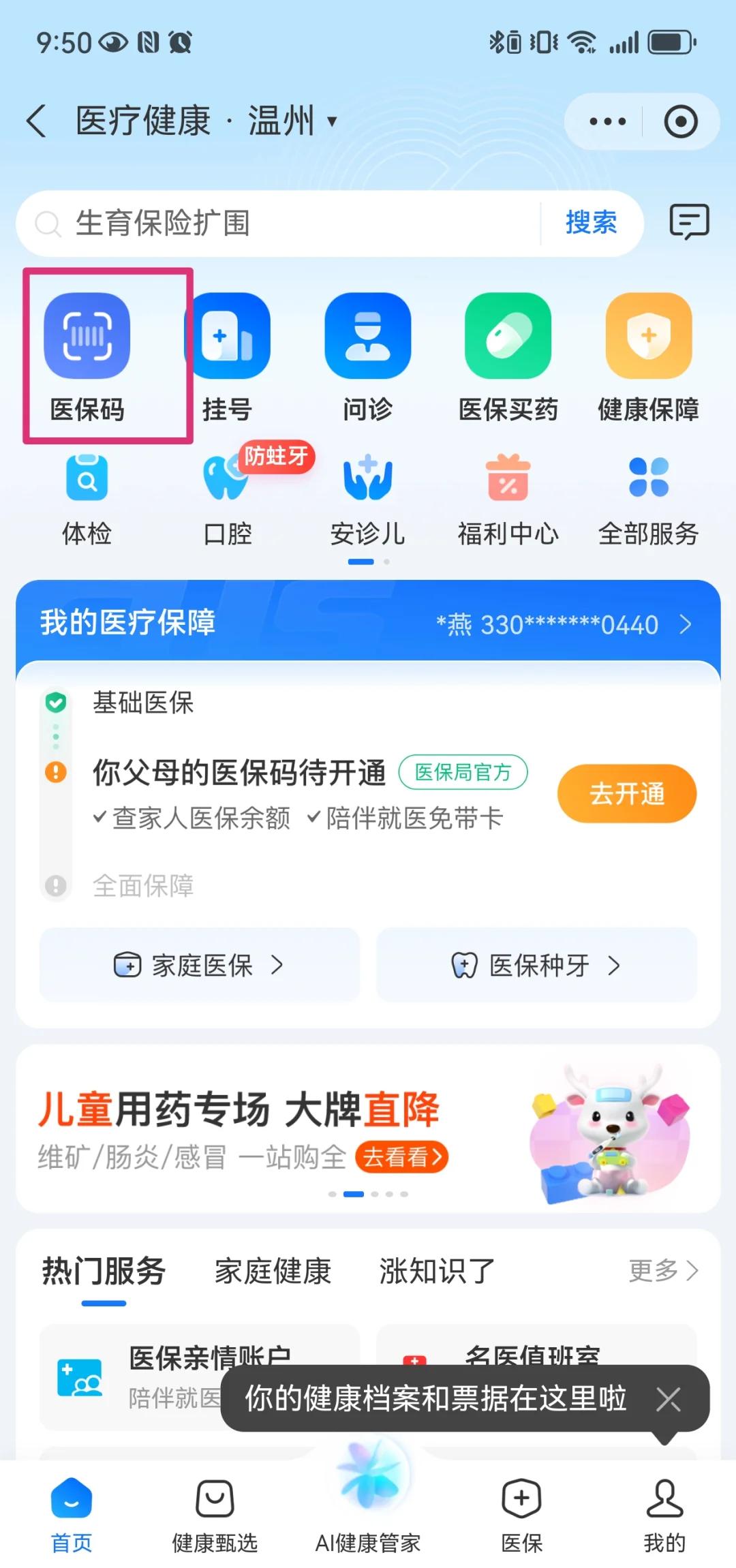Tap 去开通 to activate parents' 医保码
This screenshot has height=1568, width=736.
click(626, 793)
